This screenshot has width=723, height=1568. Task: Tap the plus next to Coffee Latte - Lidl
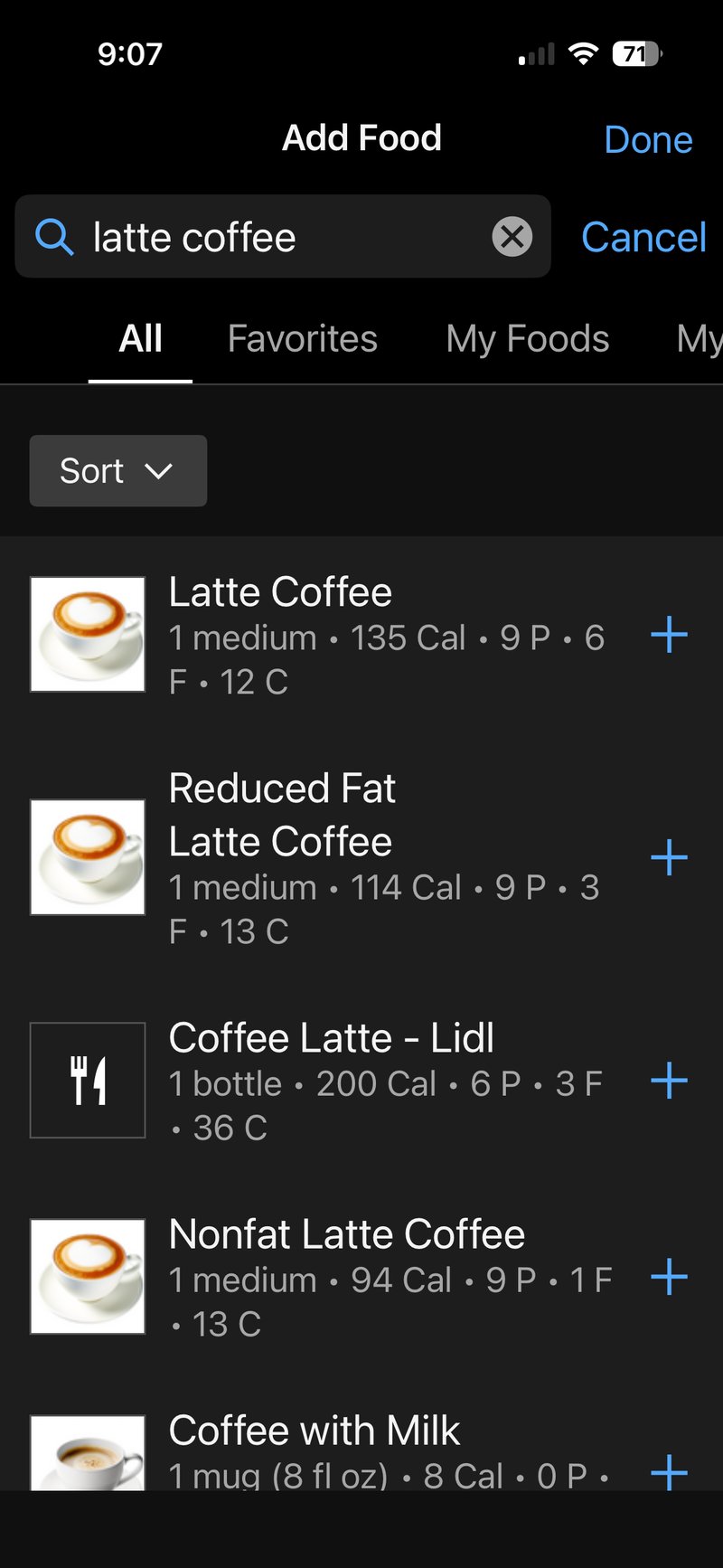pos(670,1080)
